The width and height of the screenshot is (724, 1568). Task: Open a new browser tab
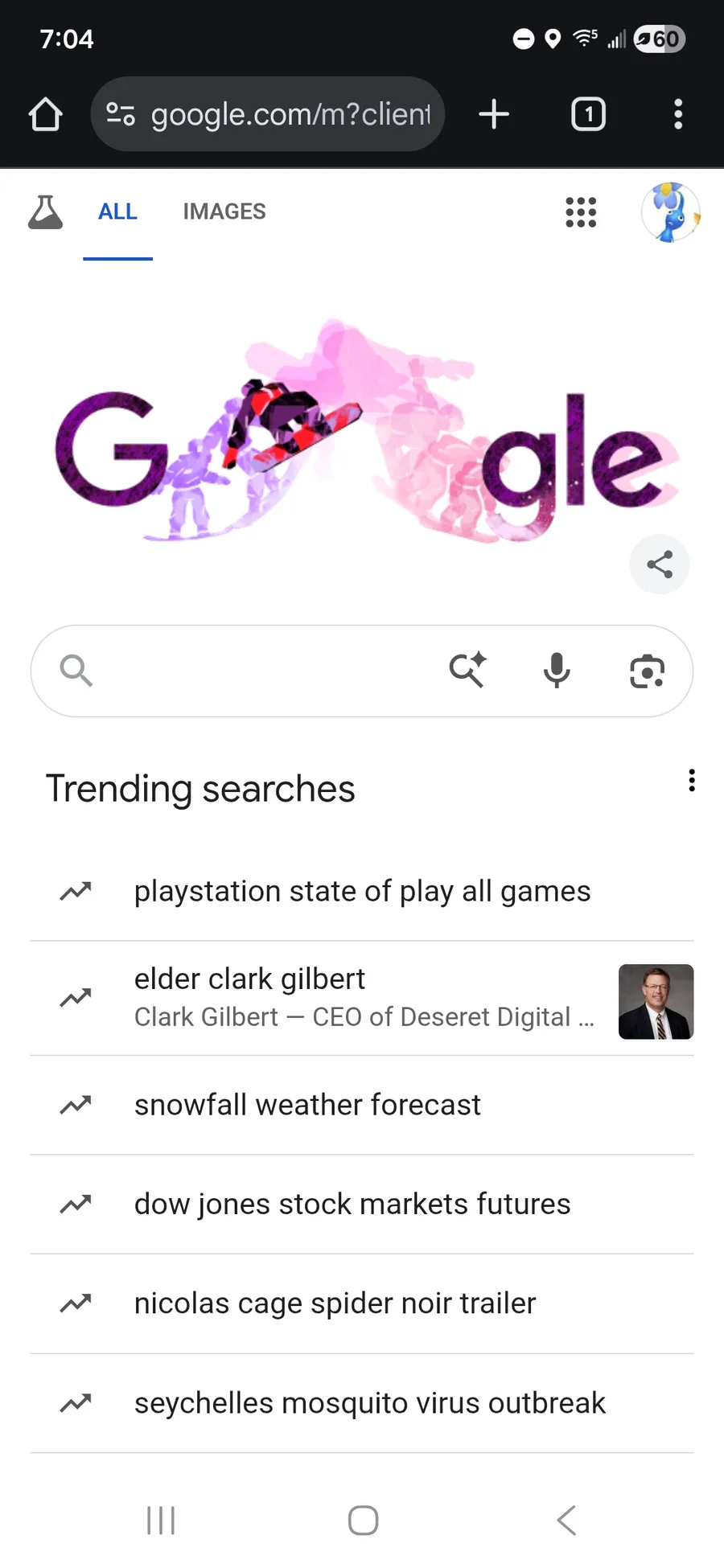click(494, 114)
